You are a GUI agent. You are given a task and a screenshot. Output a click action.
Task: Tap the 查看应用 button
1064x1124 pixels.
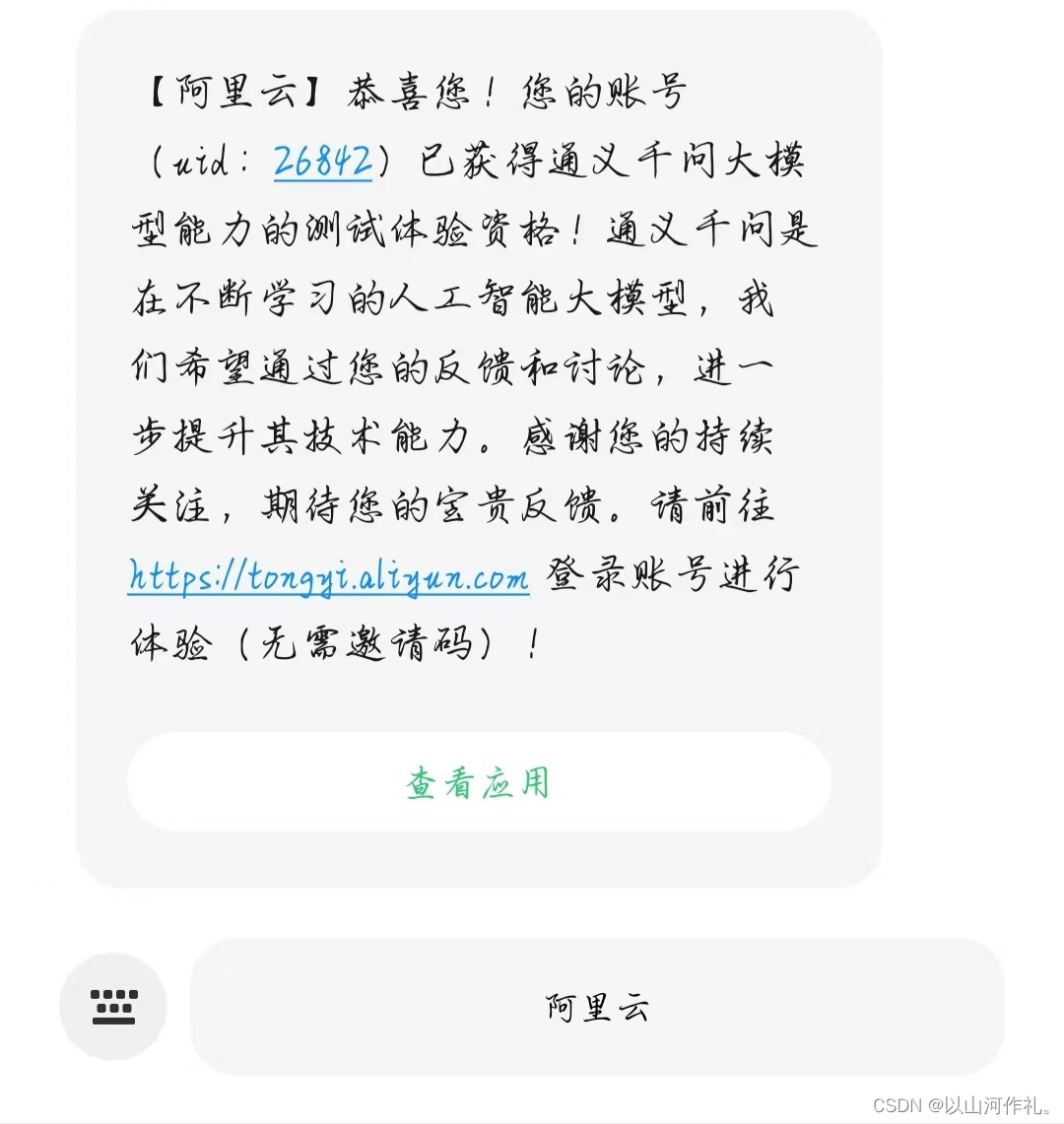479,781
